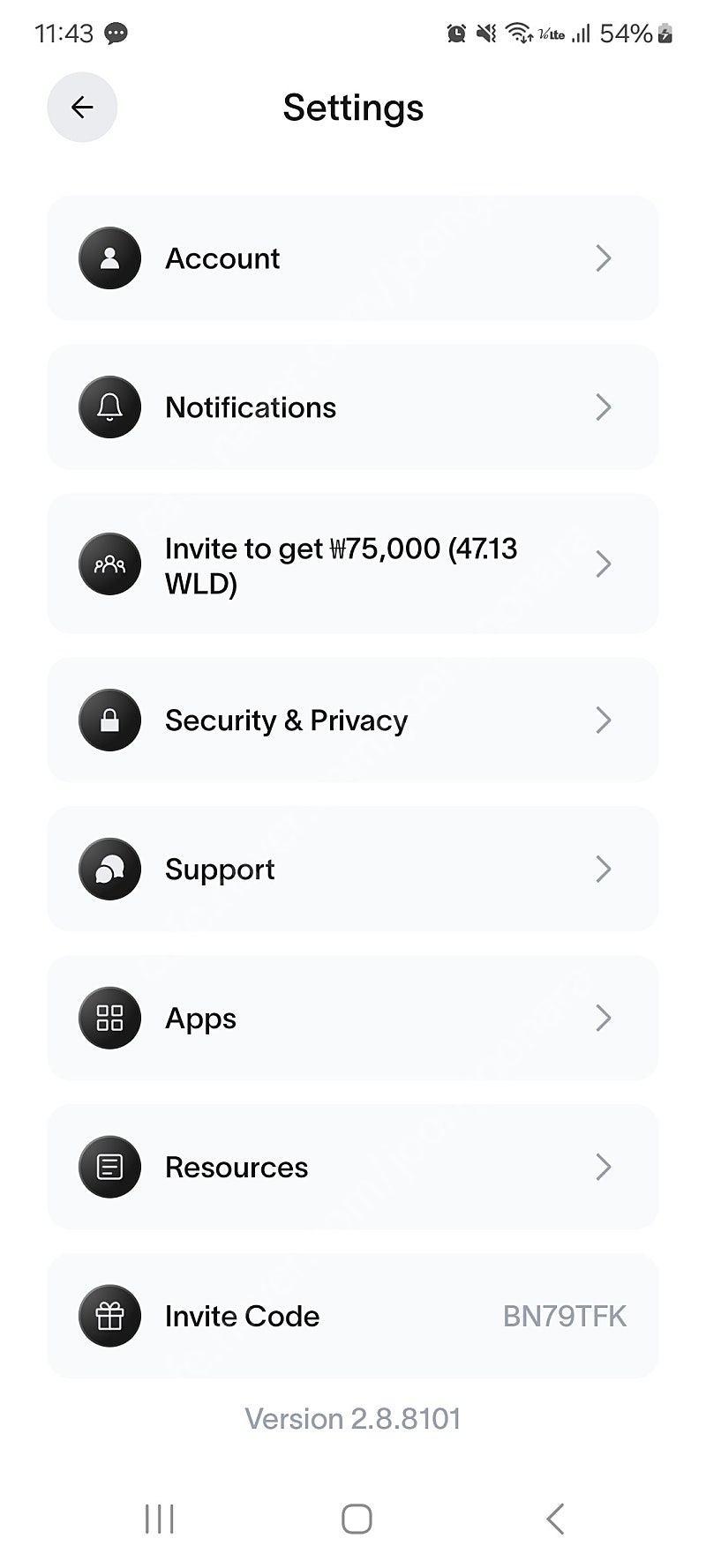Open the Support section
706x1568 pixels.
pyautogui.click(x=353, y=870)
